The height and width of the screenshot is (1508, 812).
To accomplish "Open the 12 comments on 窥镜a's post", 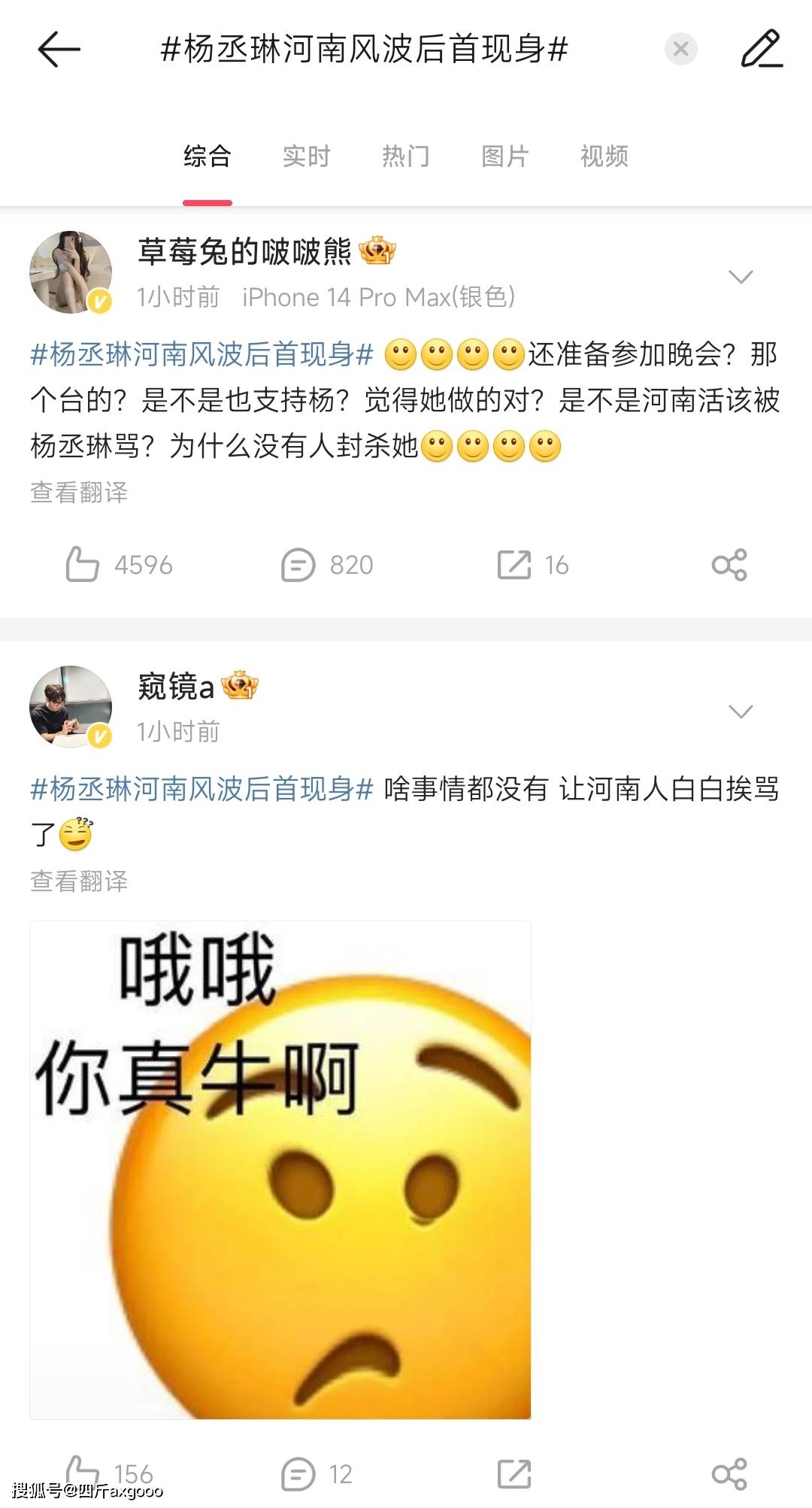I will pos(317,1474).
